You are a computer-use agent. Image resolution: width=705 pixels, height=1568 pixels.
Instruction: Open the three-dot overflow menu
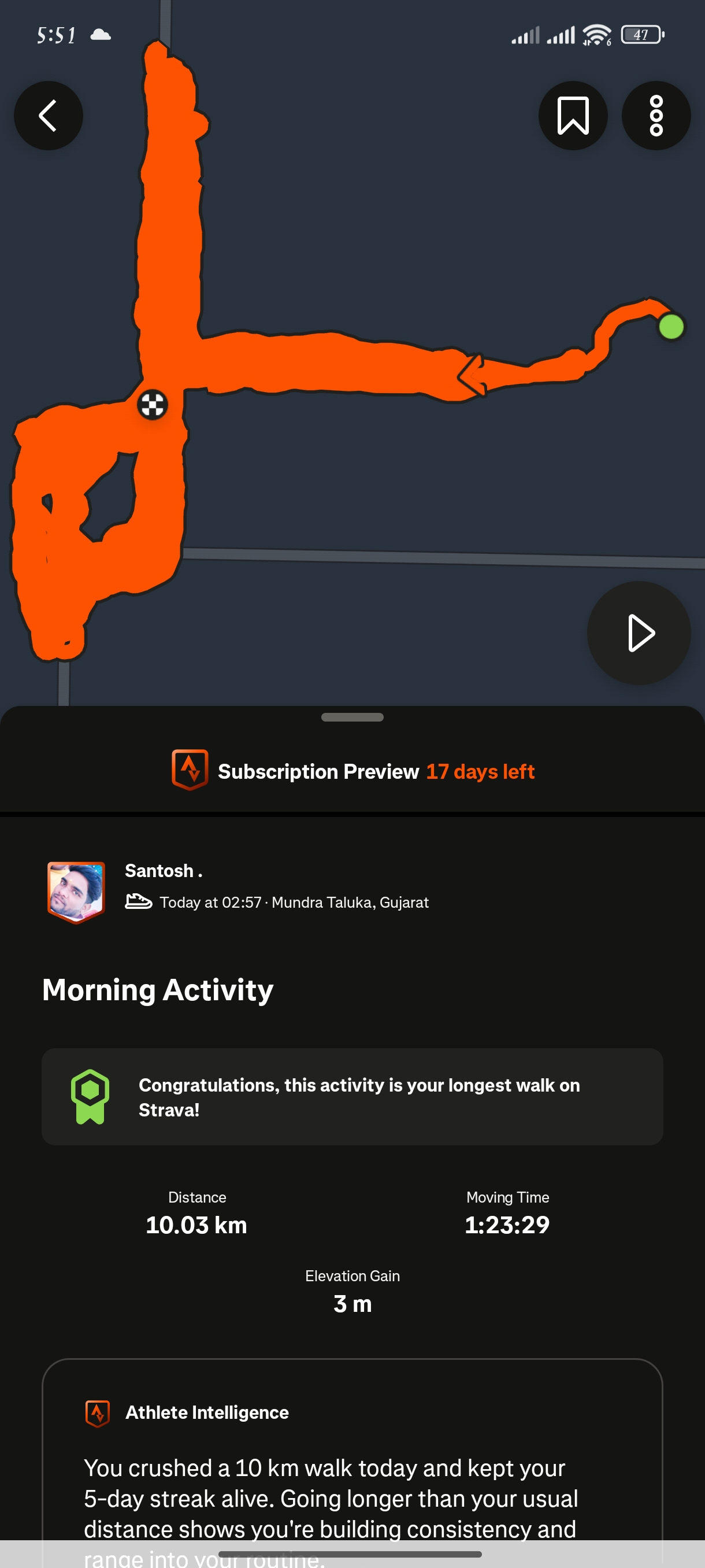(656, 116)
